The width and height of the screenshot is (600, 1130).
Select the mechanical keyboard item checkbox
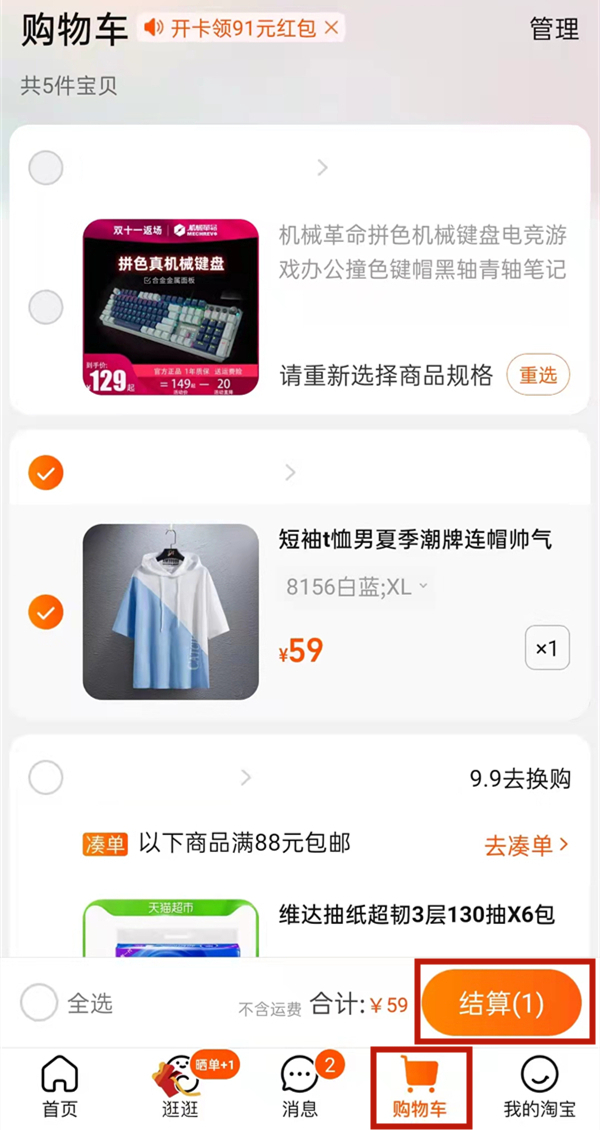(x=46, y=307)
